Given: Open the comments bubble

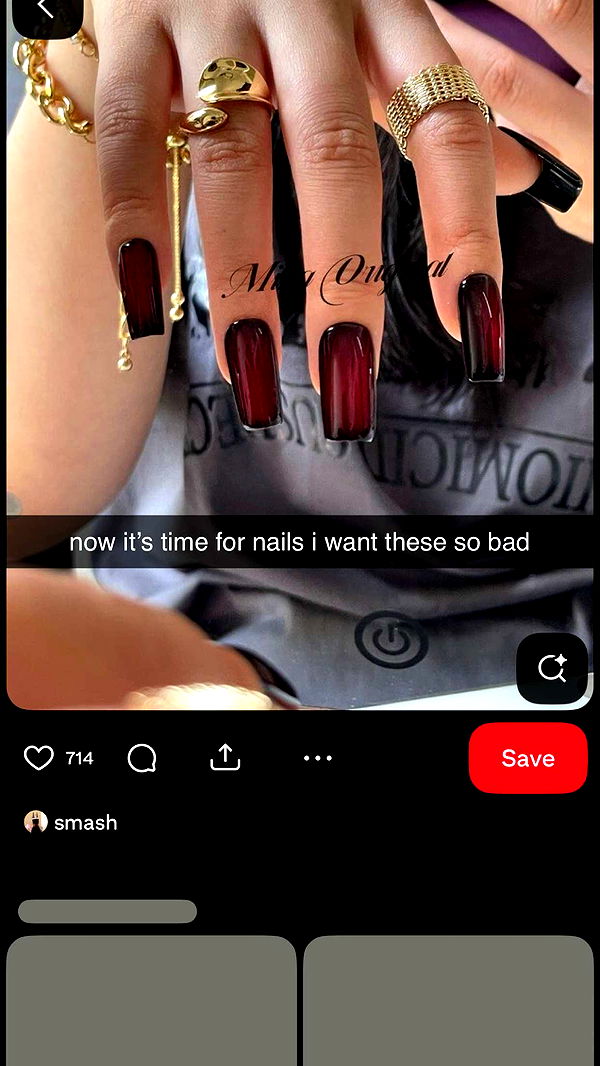Looking at the screenshot, I should coord(142,758).
